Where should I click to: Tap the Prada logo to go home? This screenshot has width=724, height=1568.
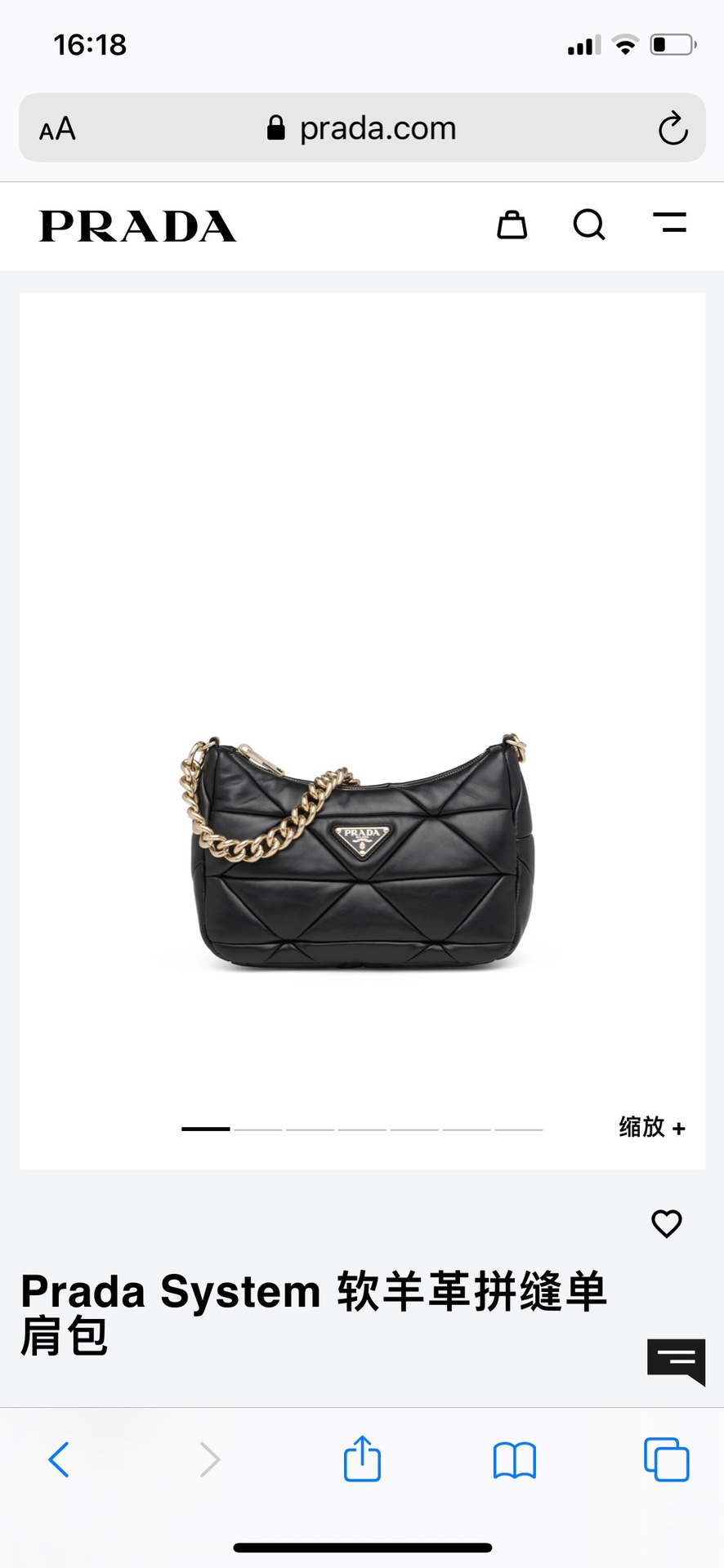[x=137, y=226]
